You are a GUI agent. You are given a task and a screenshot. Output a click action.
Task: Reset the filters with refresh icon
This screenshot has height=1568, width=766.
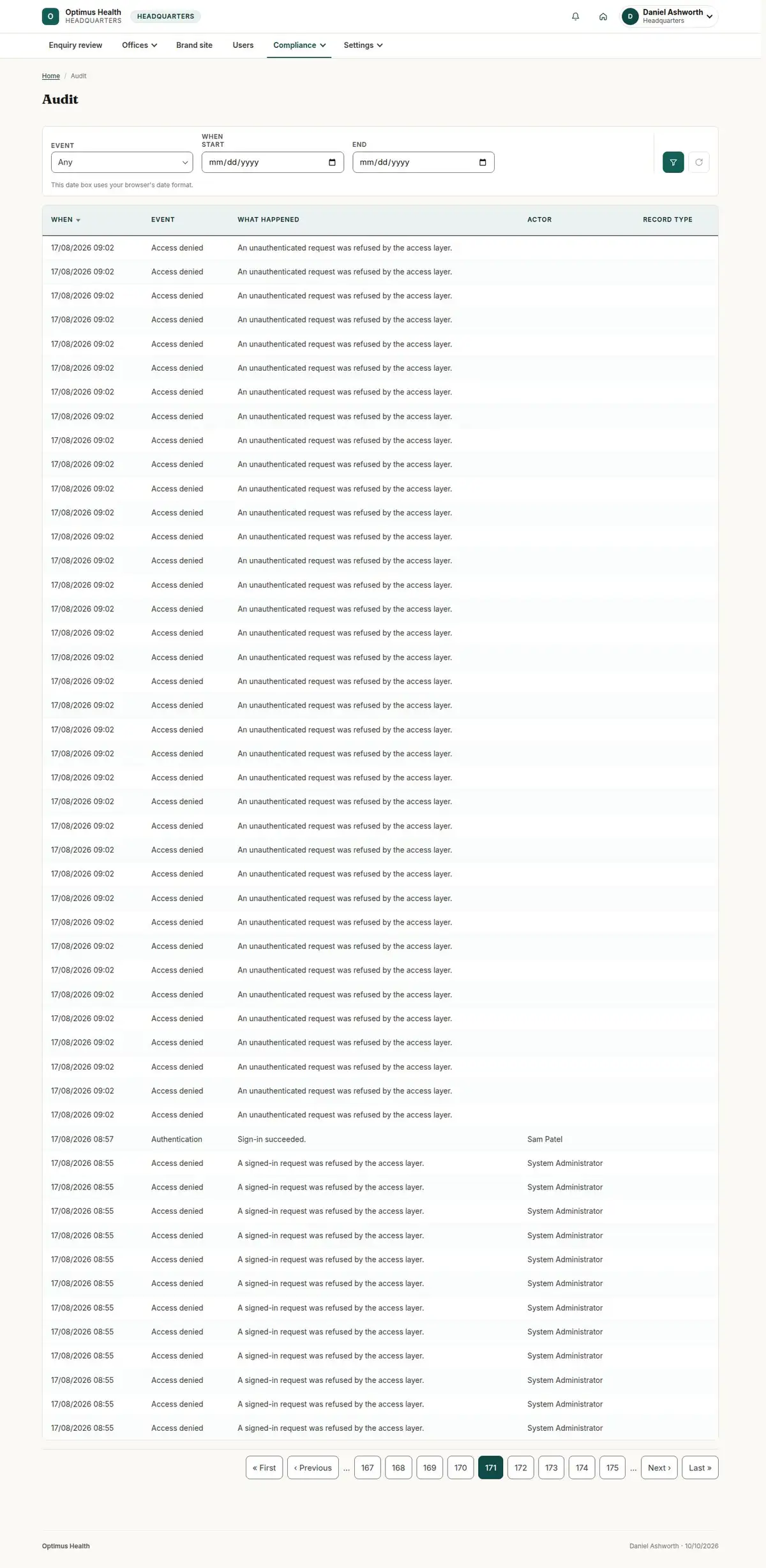tap(698, 162)
